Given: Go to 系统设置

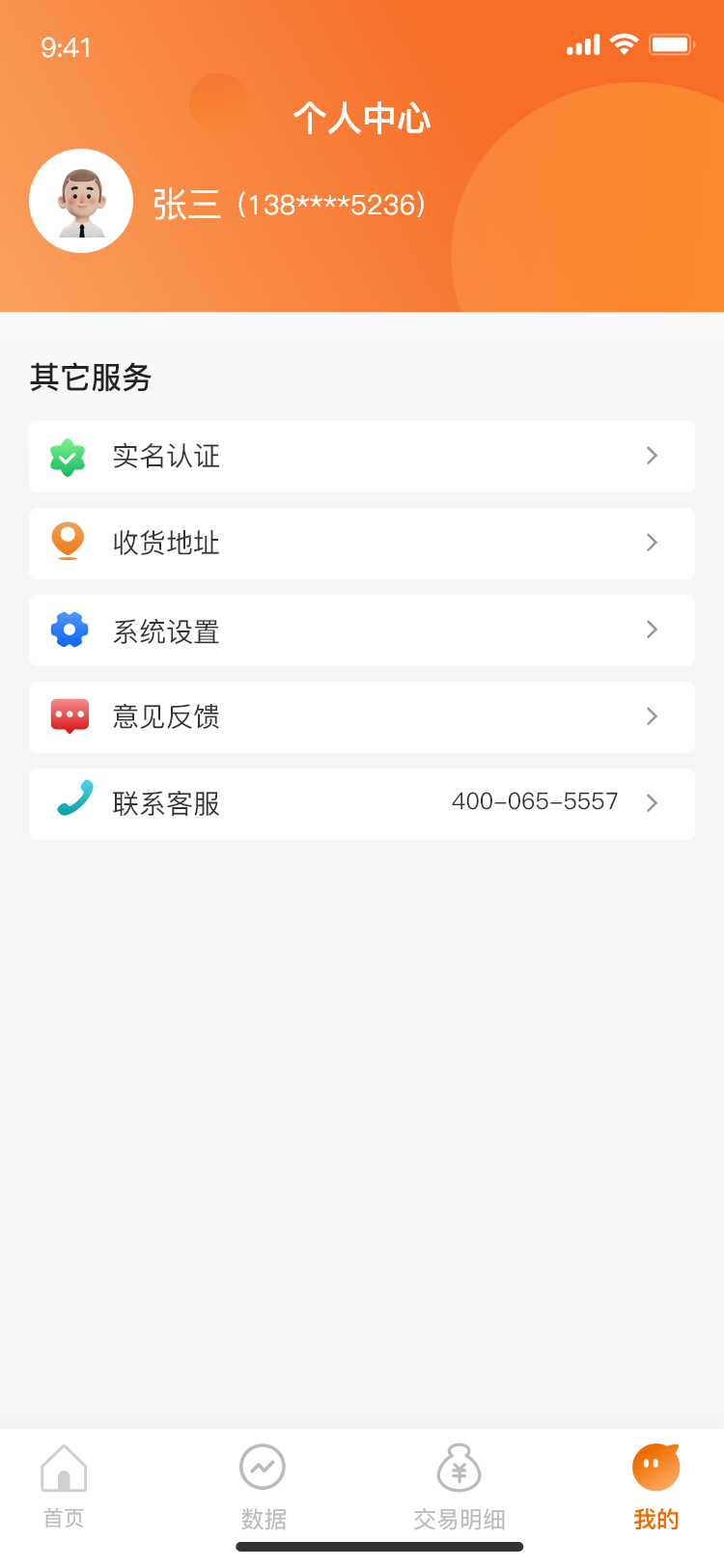Looking at the screenshot, I should [361, 630].
